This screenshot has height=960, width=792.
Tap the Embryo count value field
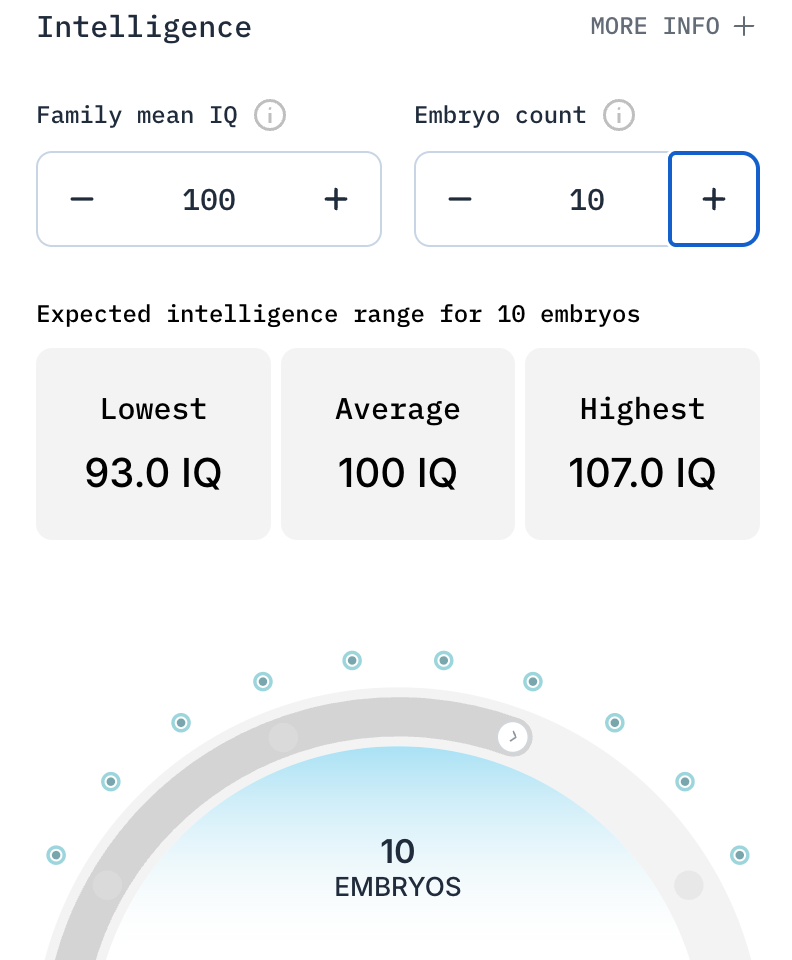tap(587, 199)
